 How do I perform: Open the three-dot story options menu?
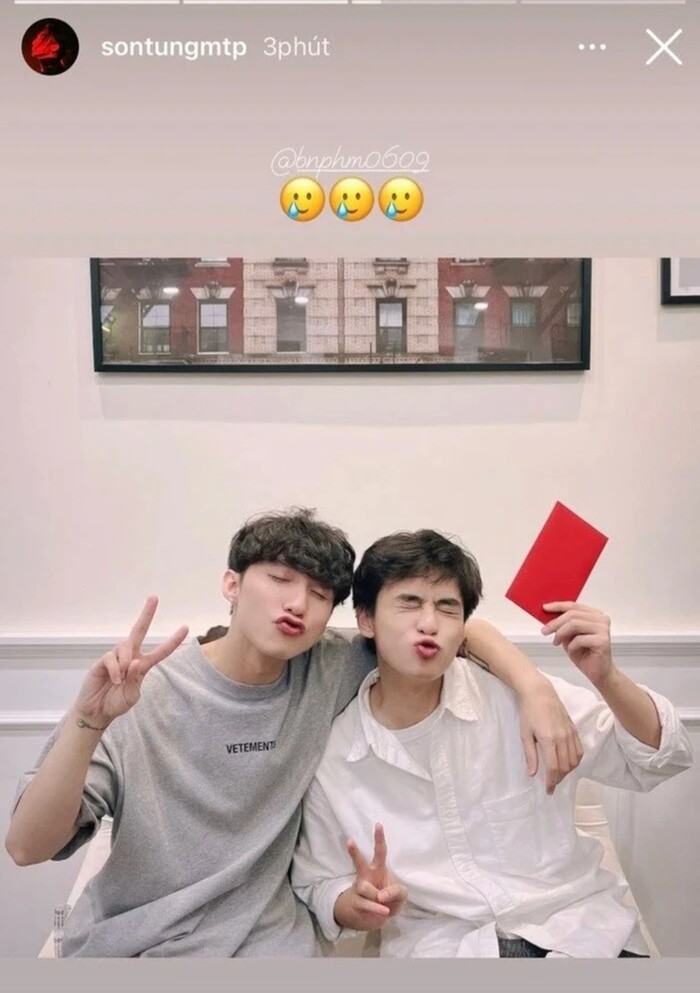[592, 47]
